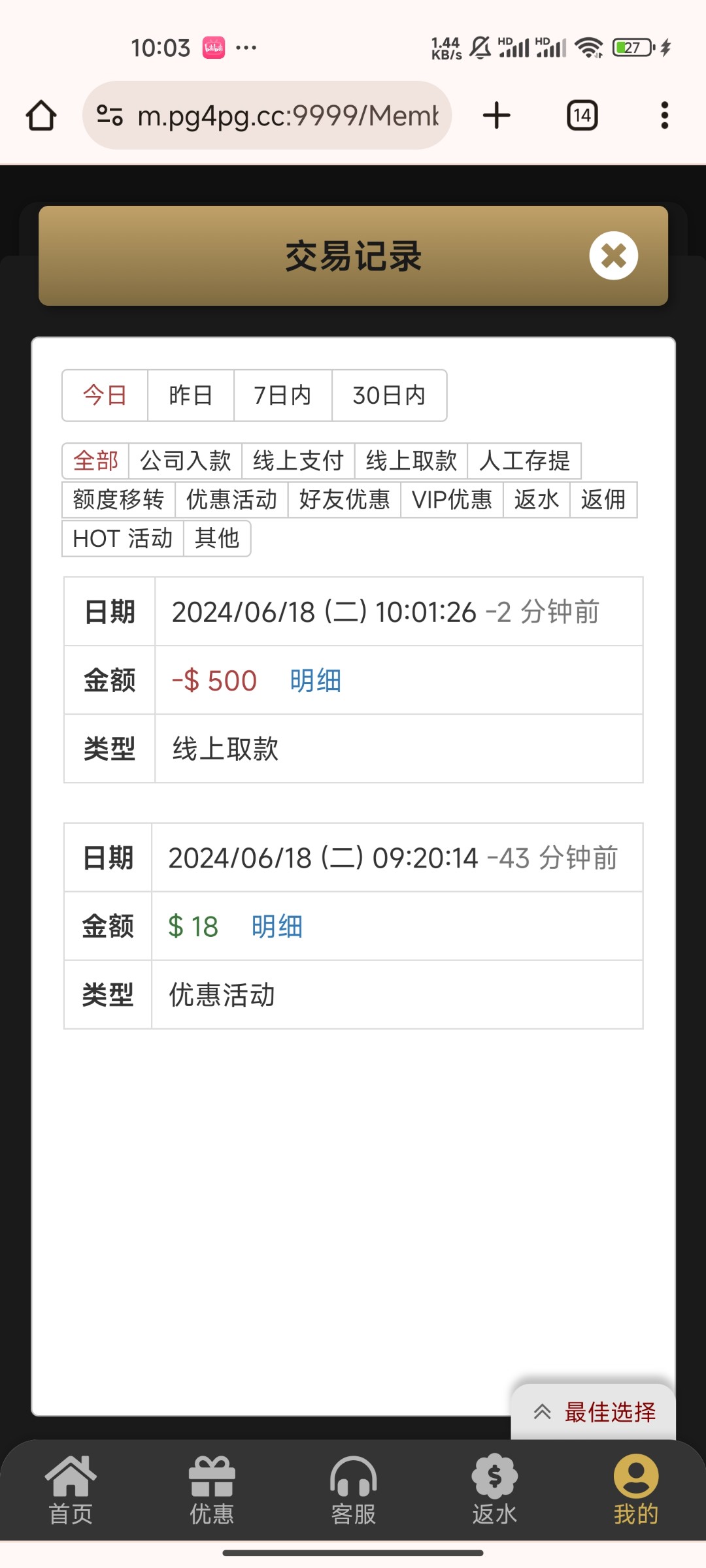This screenshot has width=706, height=1568.
Task: Tap the browser home icon
Action: tap(41, 114)
